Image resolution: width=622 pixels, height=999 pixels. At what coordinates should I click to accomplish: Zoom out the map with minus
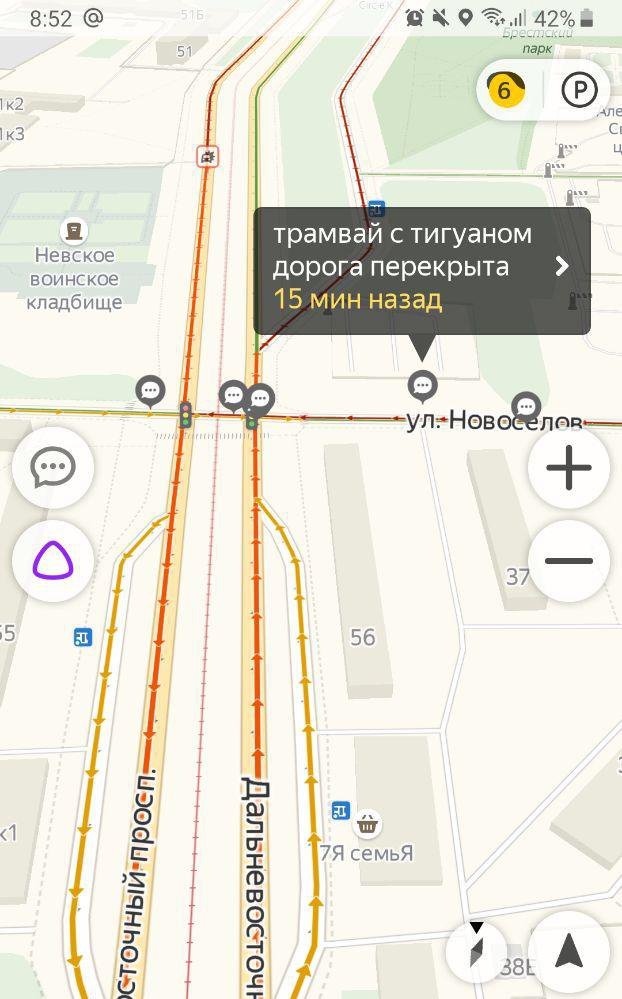[569, 561]
